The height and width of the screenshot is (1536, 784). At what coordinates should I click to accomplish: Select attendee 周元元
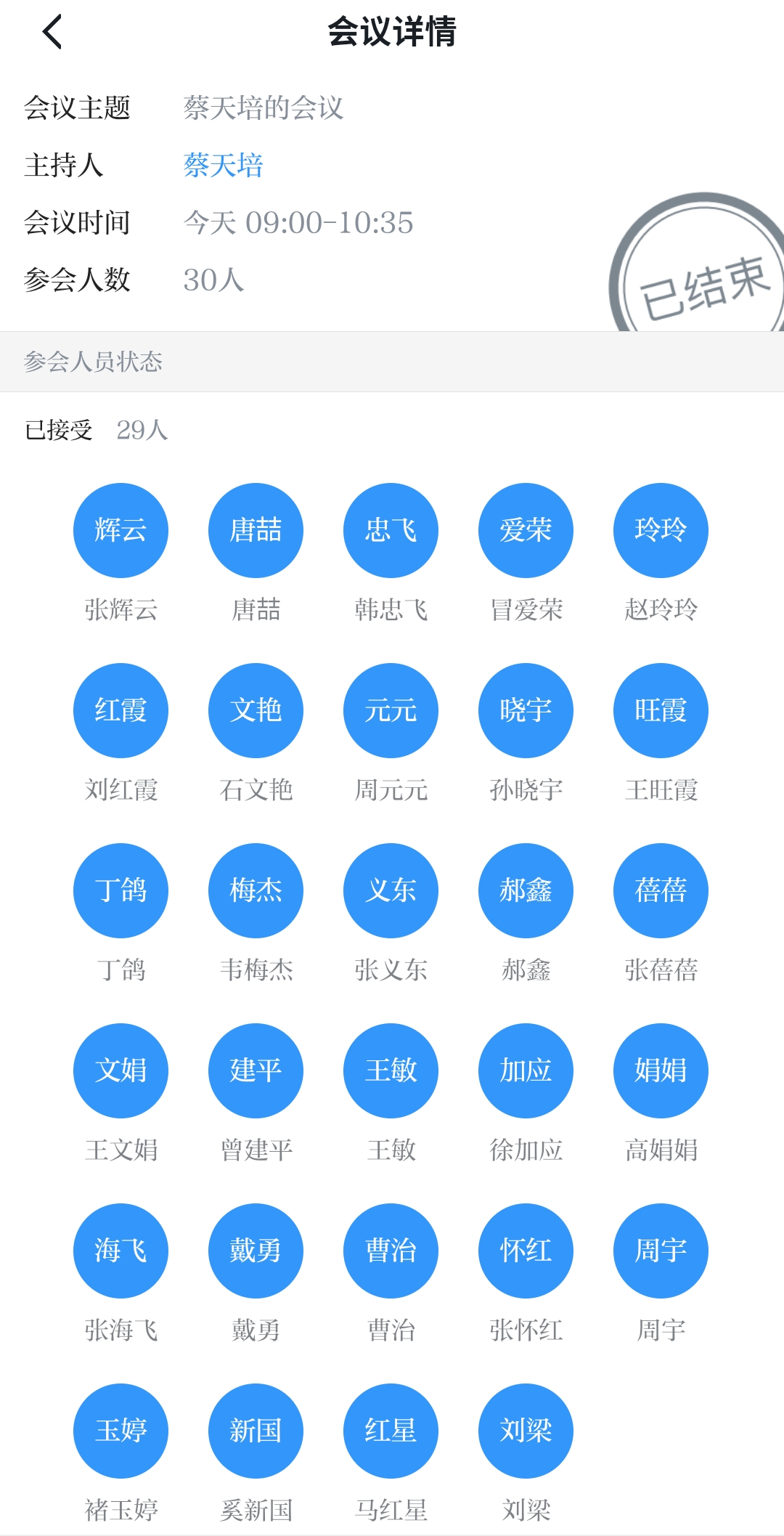coord(391,710)
